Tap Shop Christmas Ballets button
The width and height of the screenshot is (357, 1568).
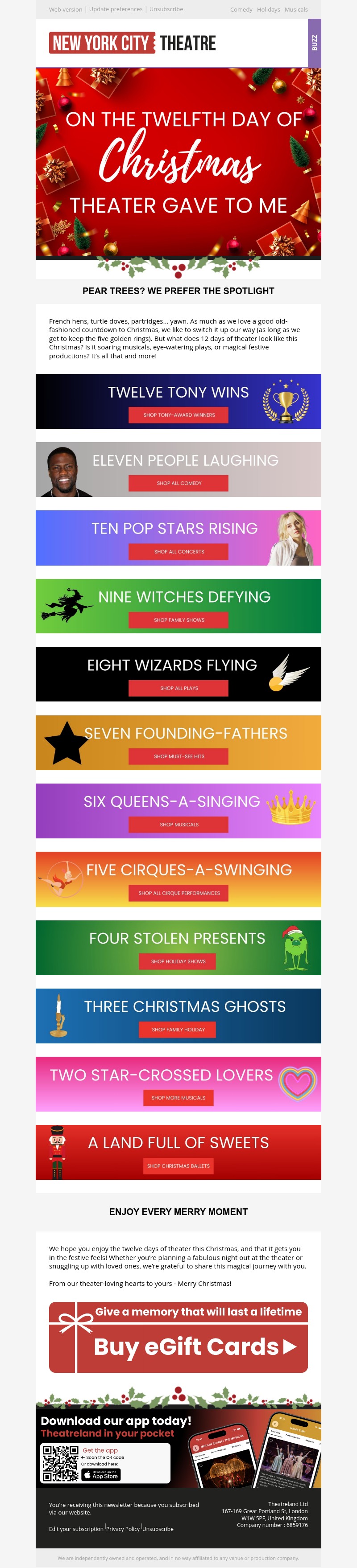pos(178,1166)
